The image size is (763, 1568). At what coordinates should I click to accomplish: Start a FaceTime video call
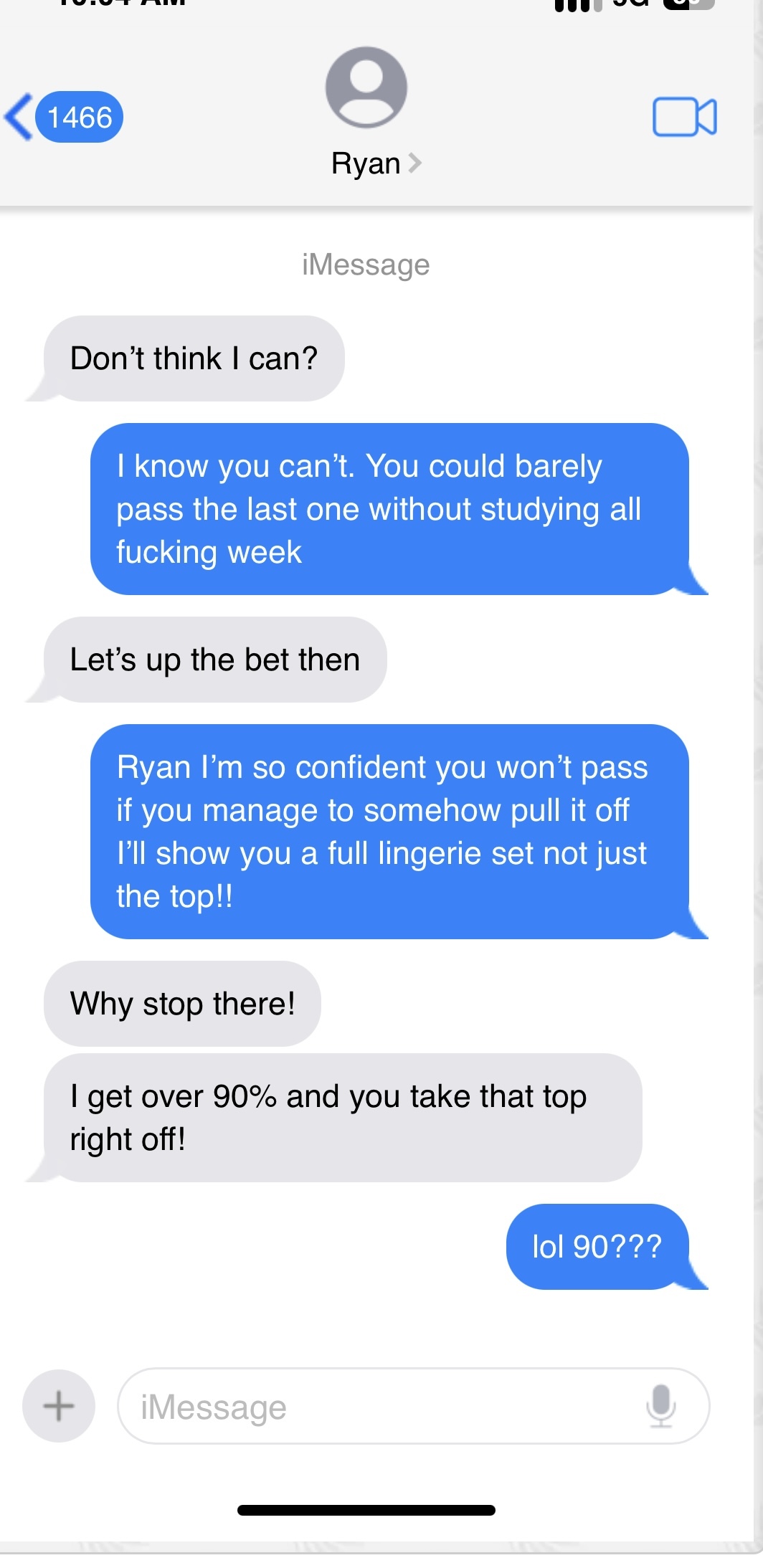point(684,116)
